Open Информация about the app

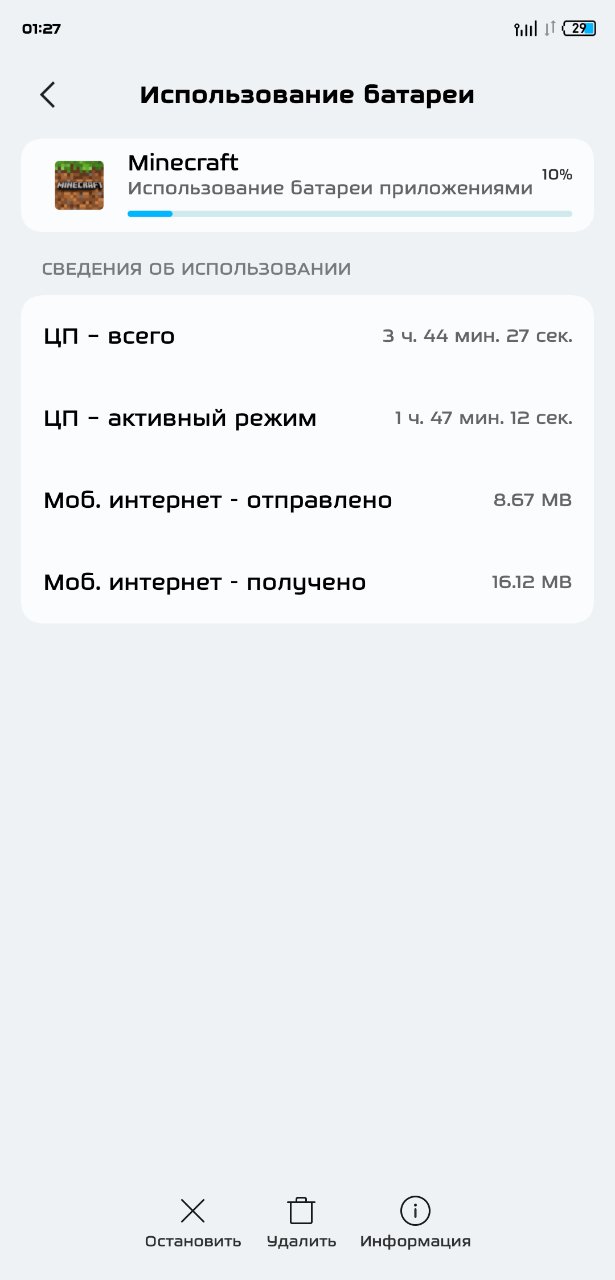pos(415,1223)
